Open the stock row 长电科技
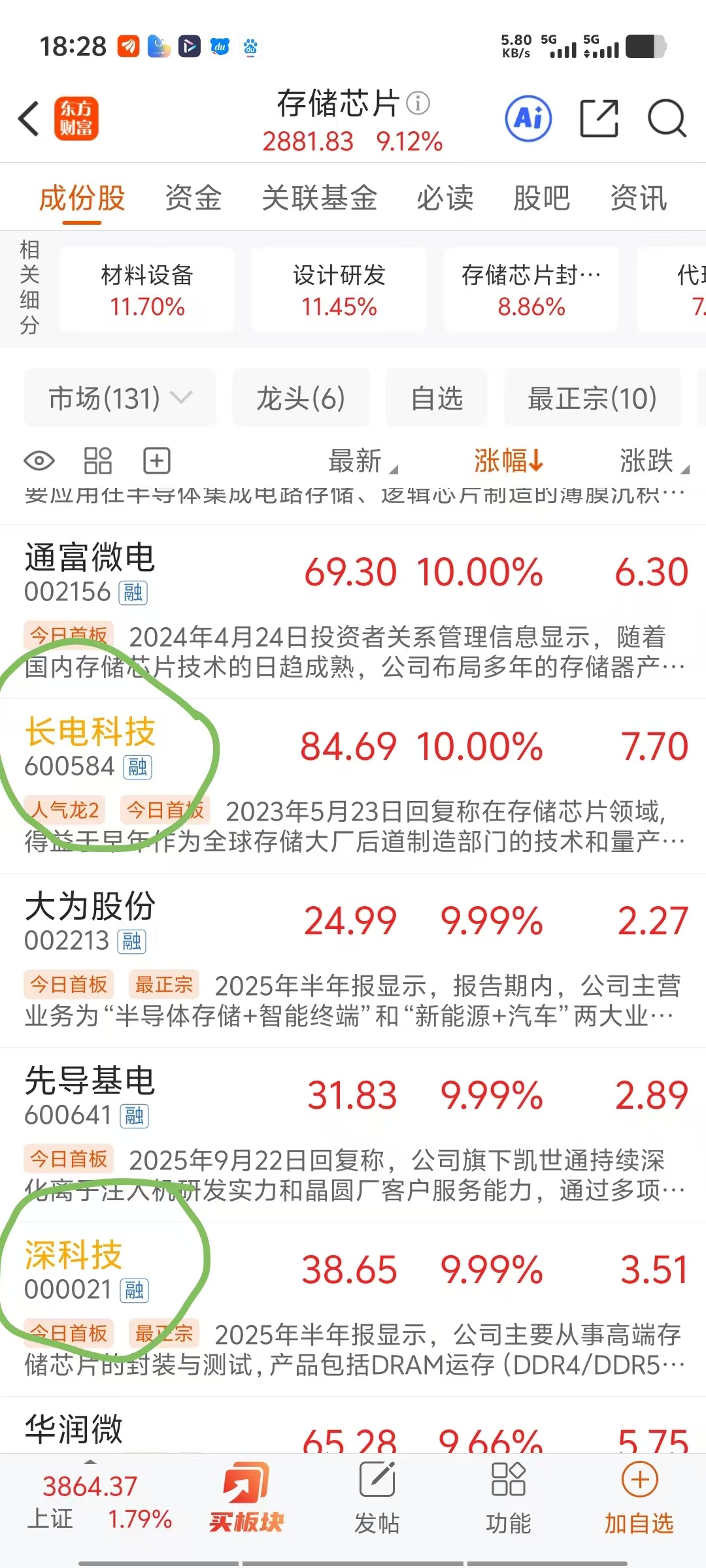This screenshot has width=706, height=1568. tap(353, 786)
